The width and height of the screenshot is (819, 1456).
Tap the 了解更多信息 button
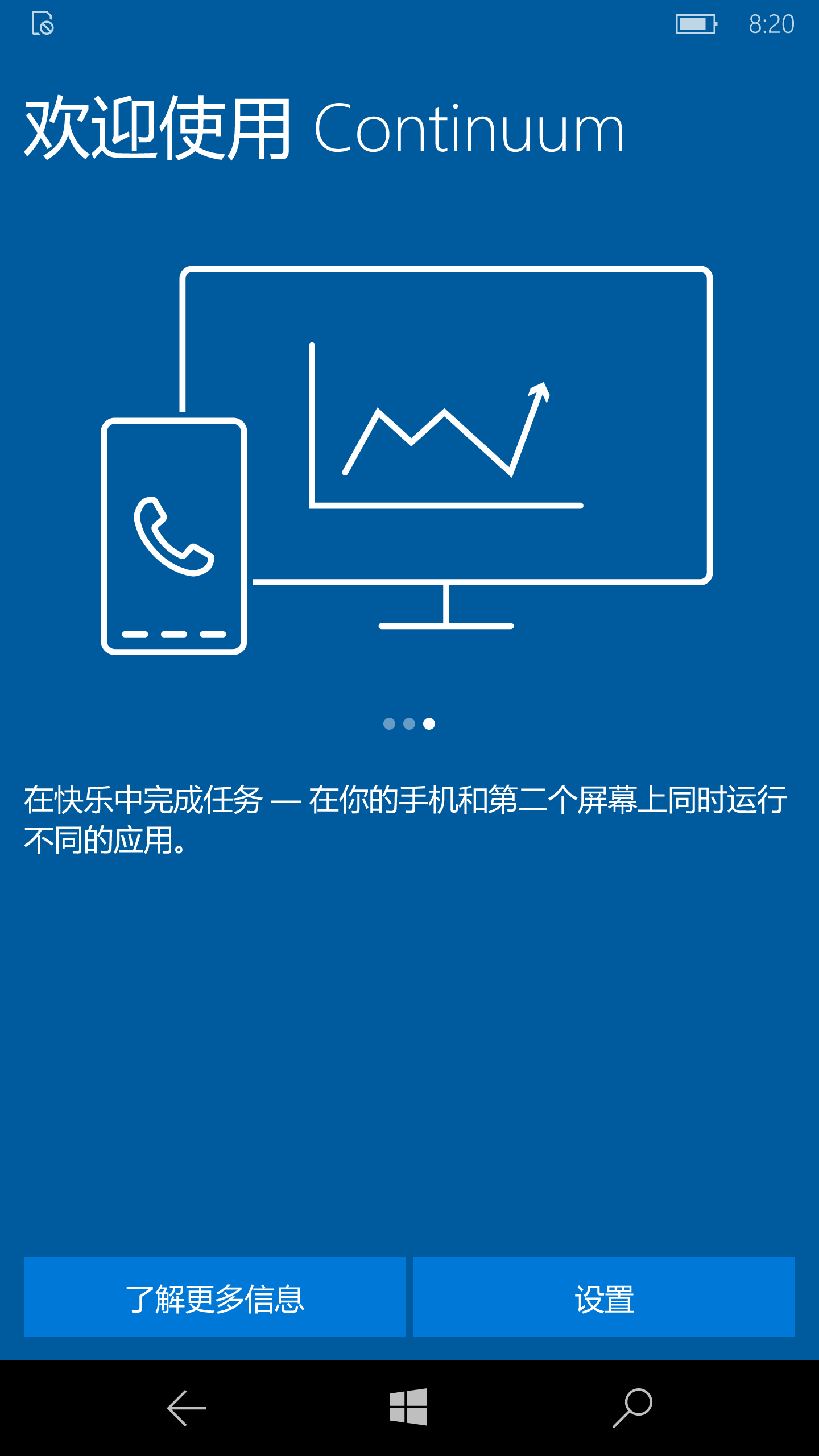(x=214, y=1300)
